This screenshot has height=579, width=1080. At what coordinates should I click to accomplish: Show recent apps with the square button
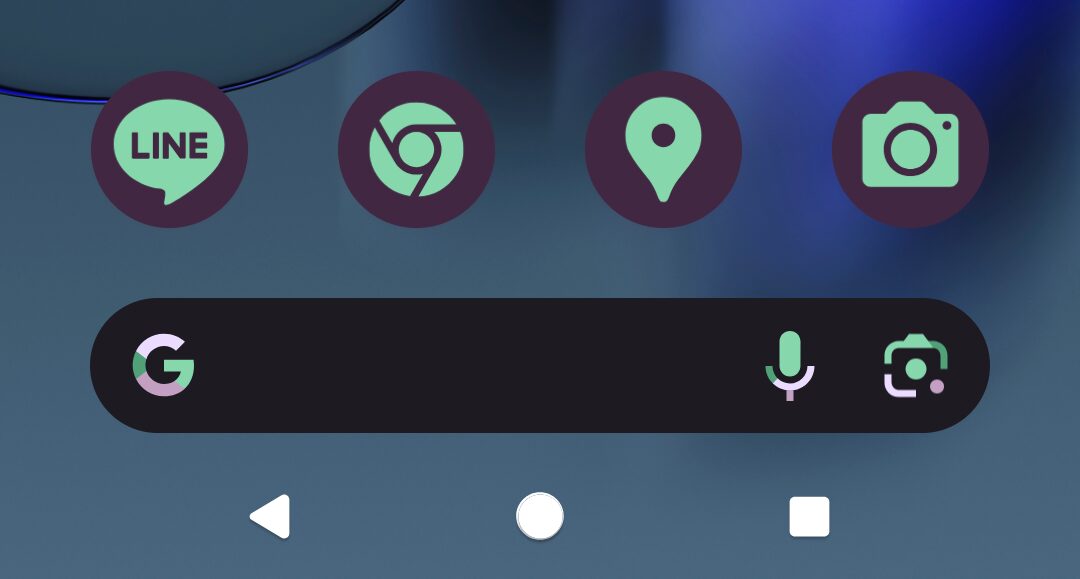click(809, 517)
